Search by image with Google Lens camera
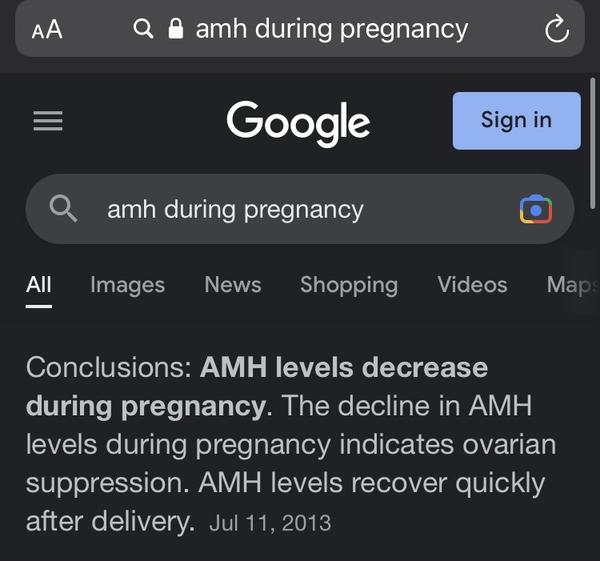Viewport: 600px width, 561px height. 536,209
